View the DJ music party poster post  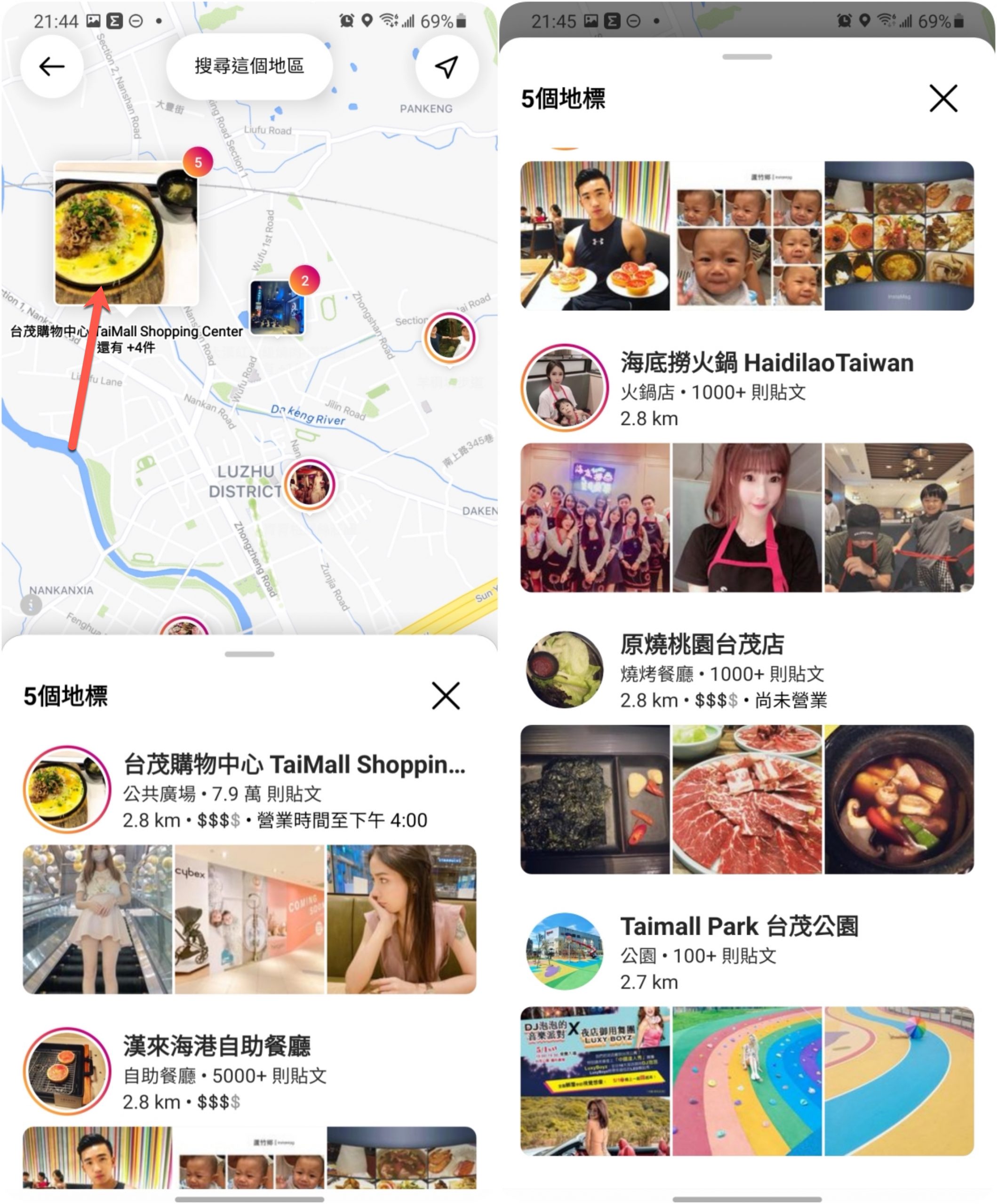(595, 1081)
